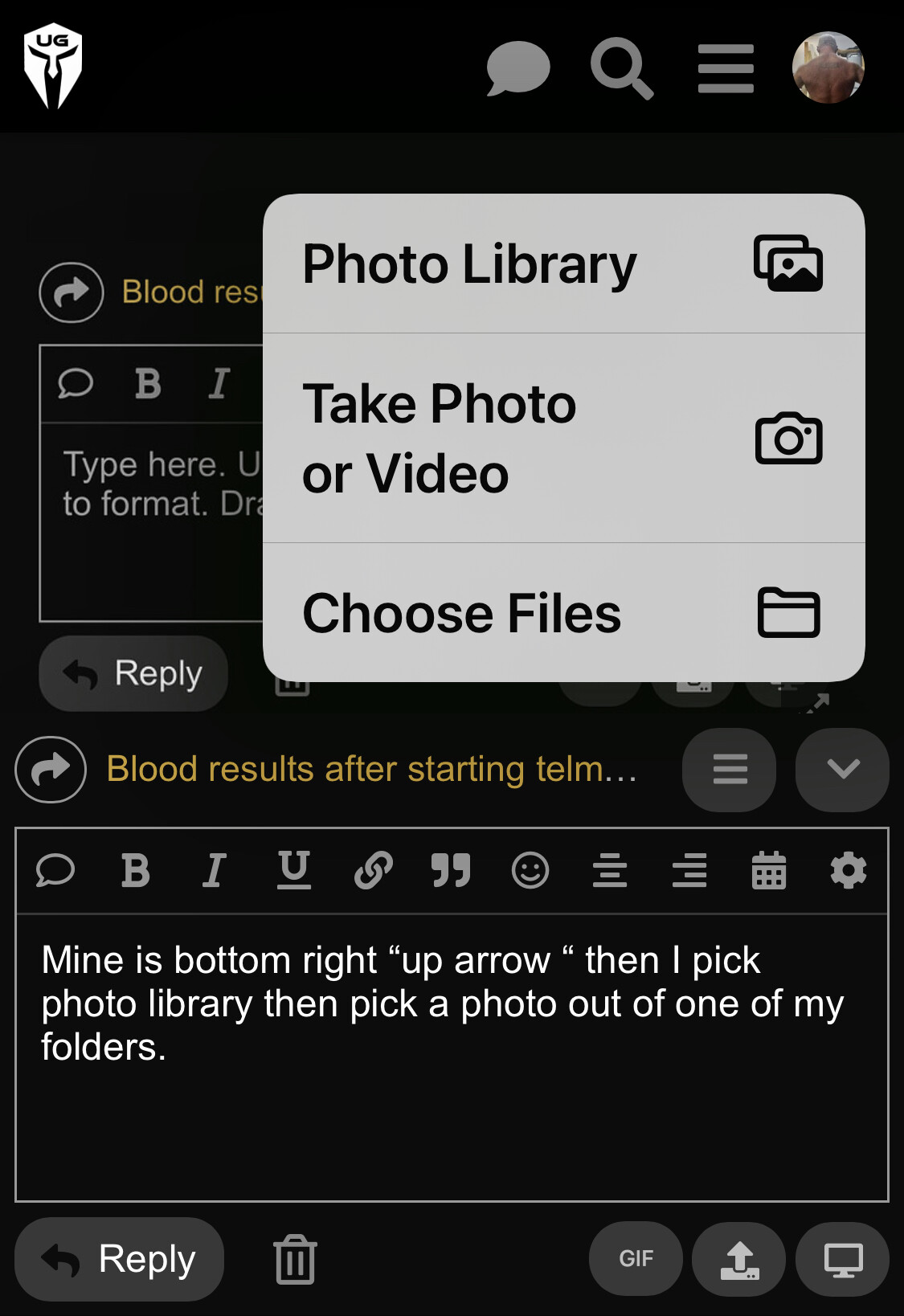Apply italic formatting in the editor

214,871
